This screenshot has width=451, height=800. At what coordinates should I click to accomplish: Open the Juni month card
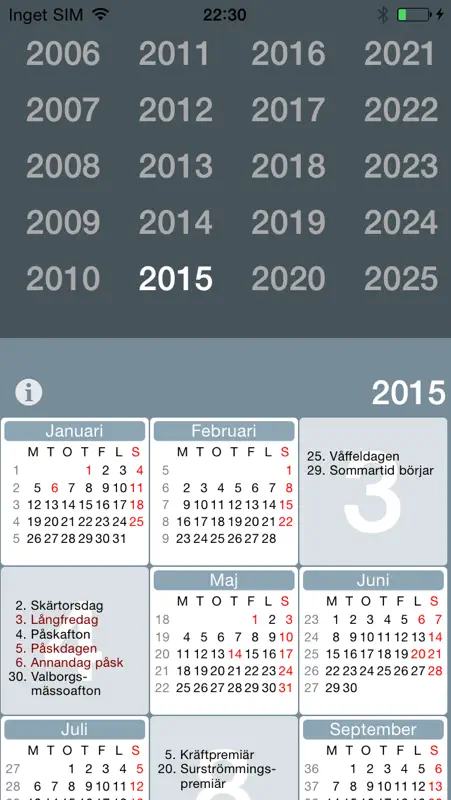(373, 640)
